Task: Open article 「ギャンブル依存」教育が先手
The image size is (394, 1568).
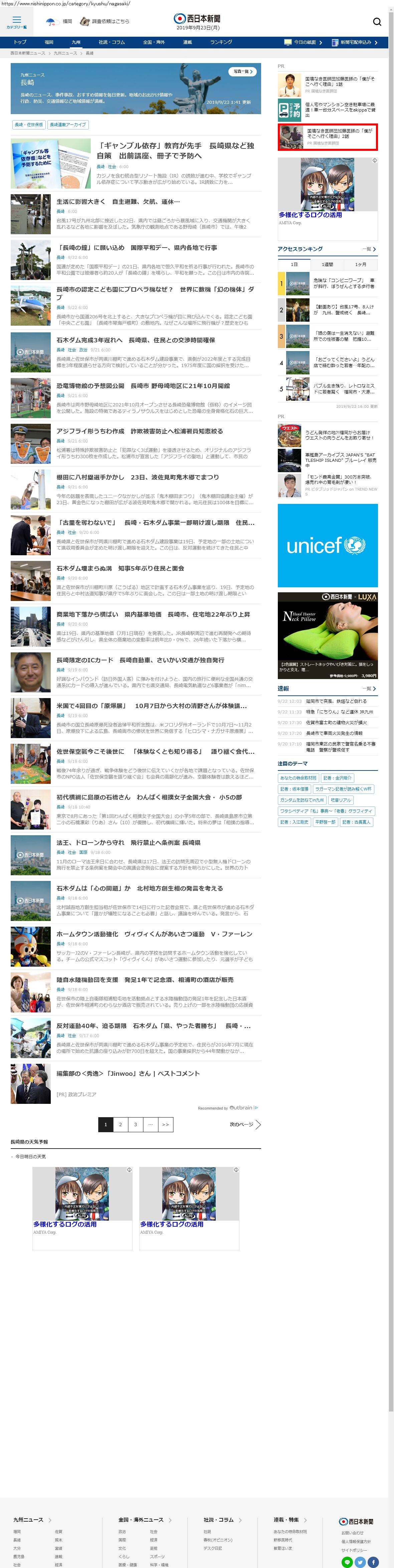Action: [175, 150]
